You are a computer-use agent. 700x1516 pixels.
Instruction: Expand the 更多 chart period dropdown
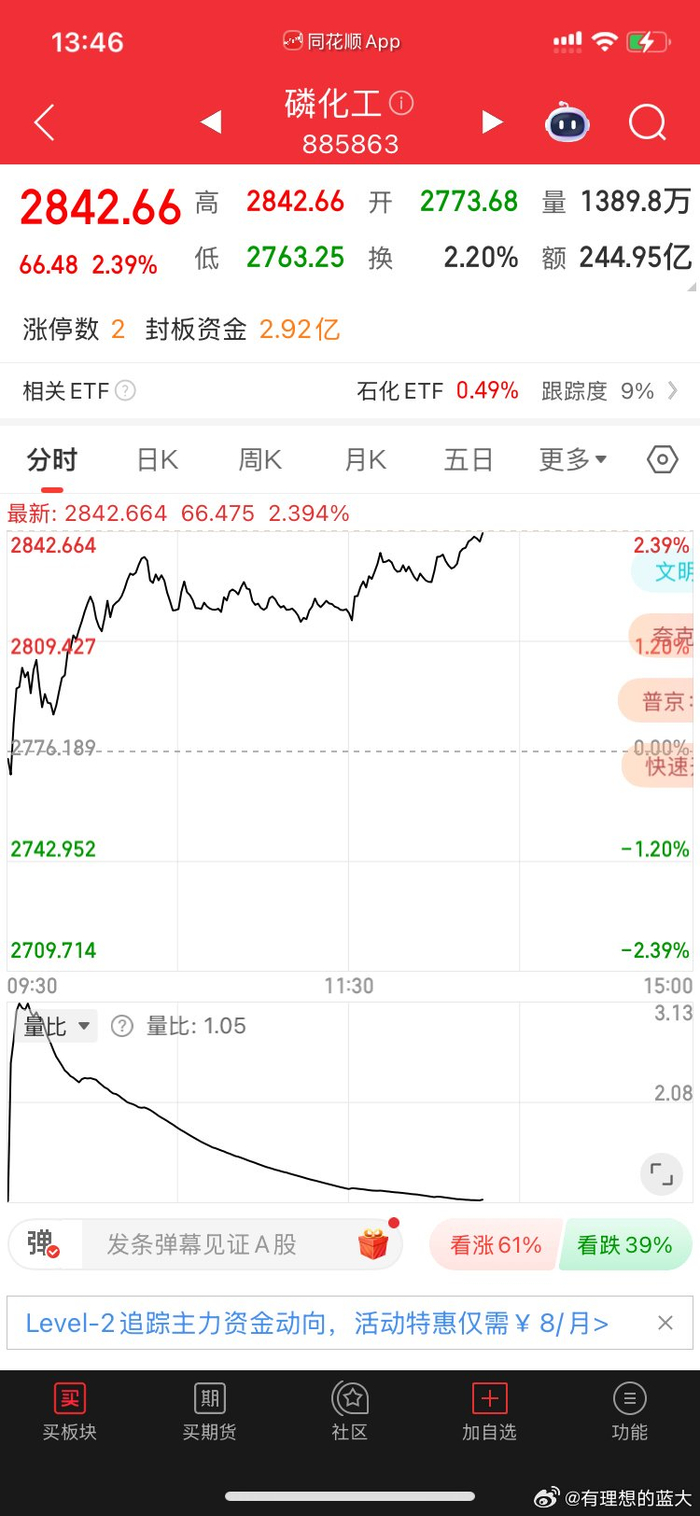point(573,460)
